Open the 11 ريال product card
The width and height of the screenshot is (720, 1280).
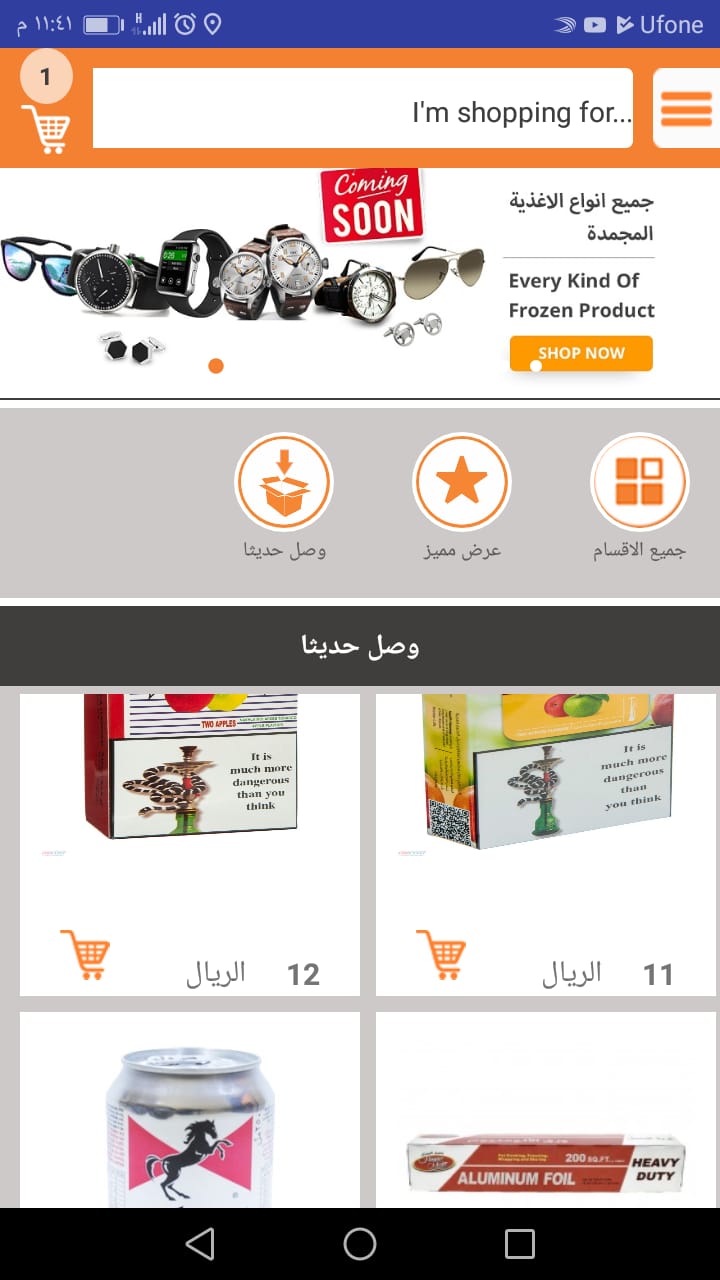pyautogui.click(x=545, y=790)
